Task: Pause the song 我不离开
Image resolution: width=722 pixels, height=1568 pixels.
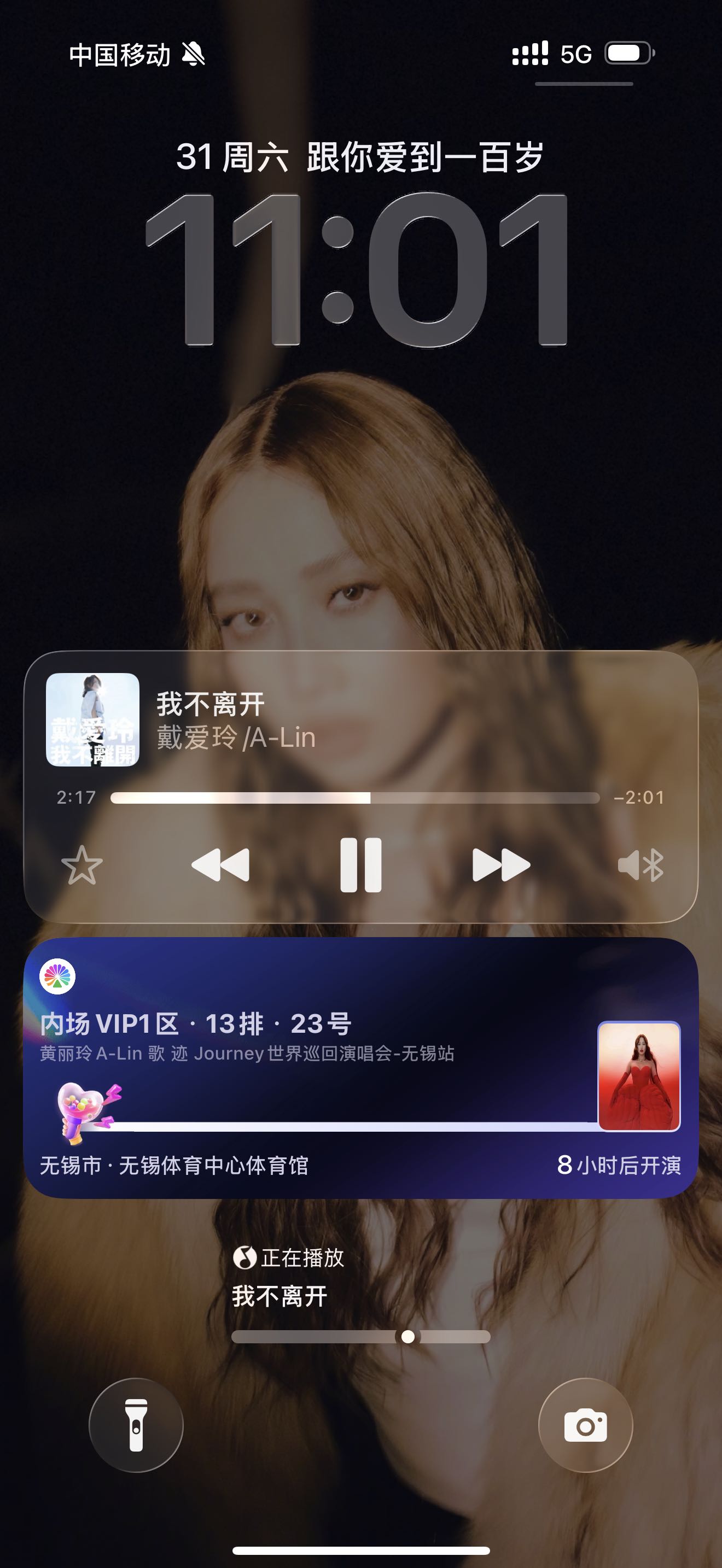Action: [x=360, y=864]
